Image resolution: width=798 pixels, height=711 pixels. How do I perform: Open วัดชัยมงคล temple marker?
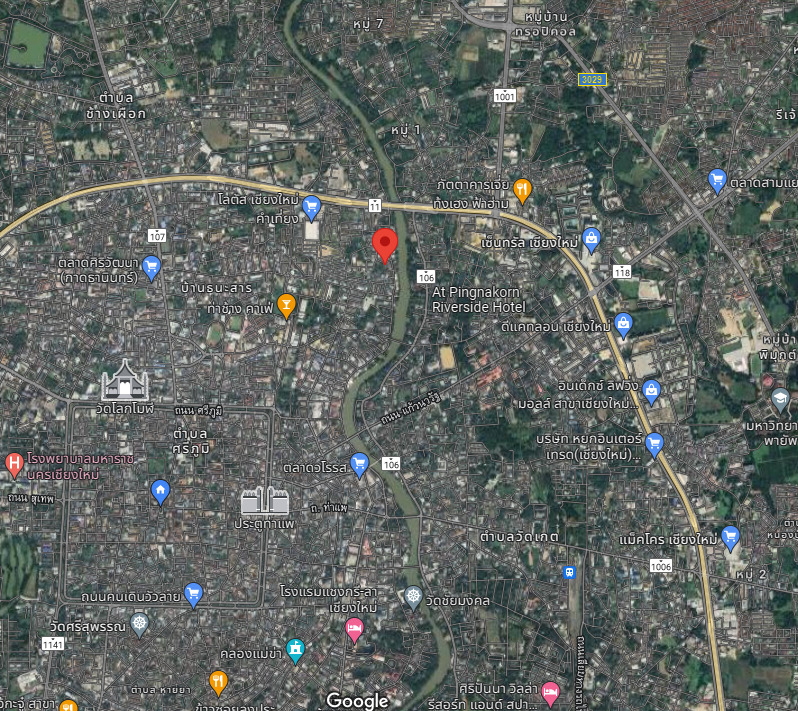pyautogui.click(x=413, y=597)
